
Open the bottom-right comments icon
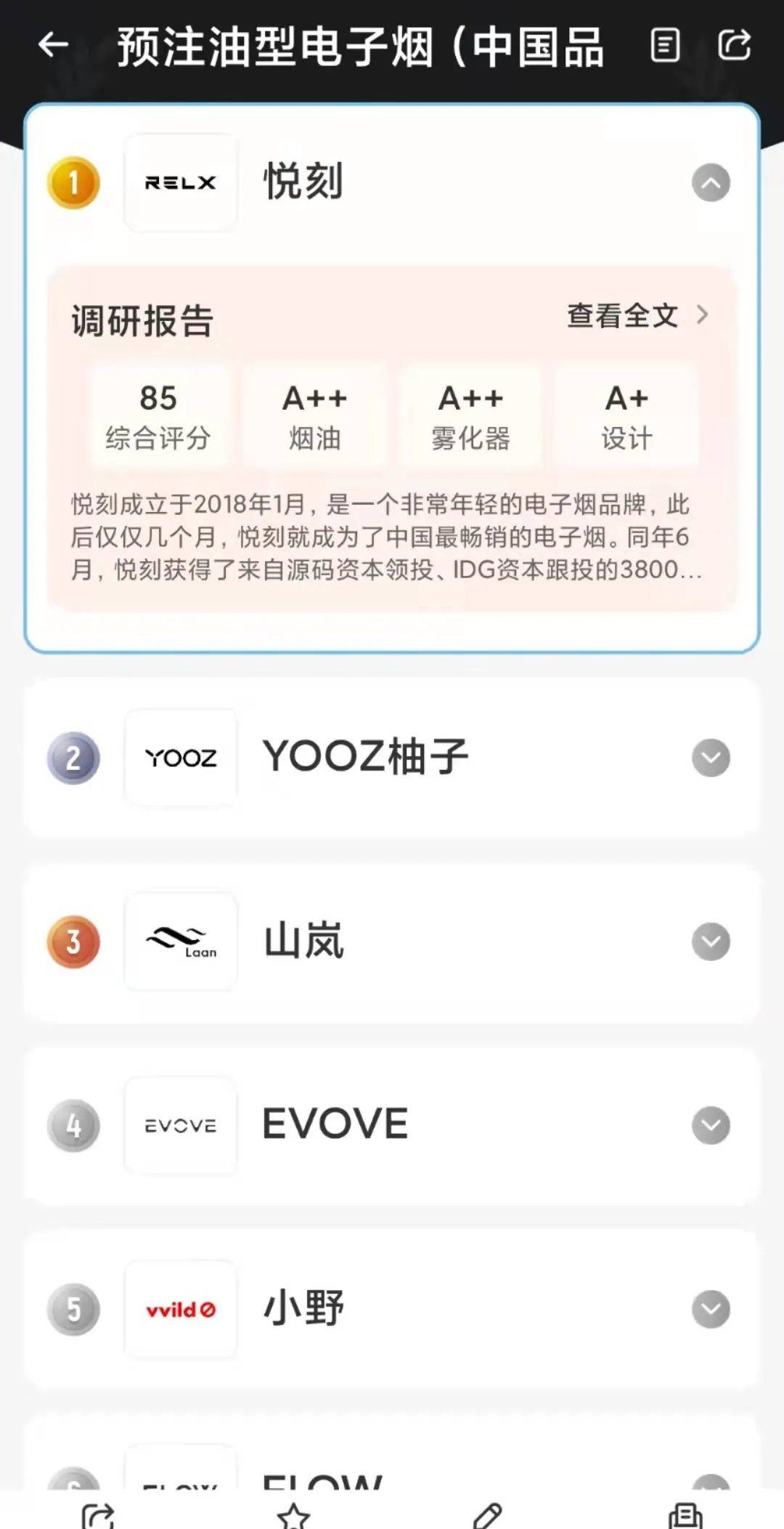(x=685, y=1516)
